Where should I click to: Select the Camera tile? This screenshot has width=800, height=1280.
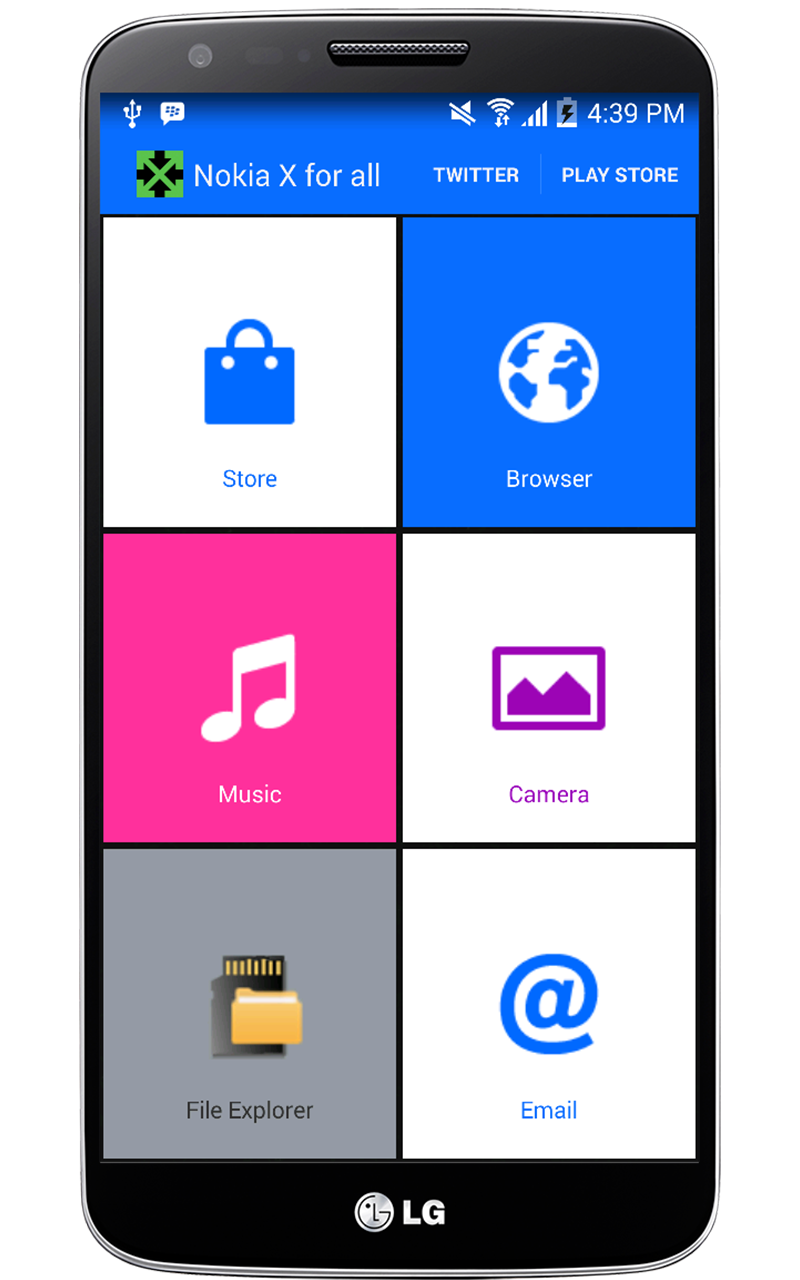[x=549, y=688]
